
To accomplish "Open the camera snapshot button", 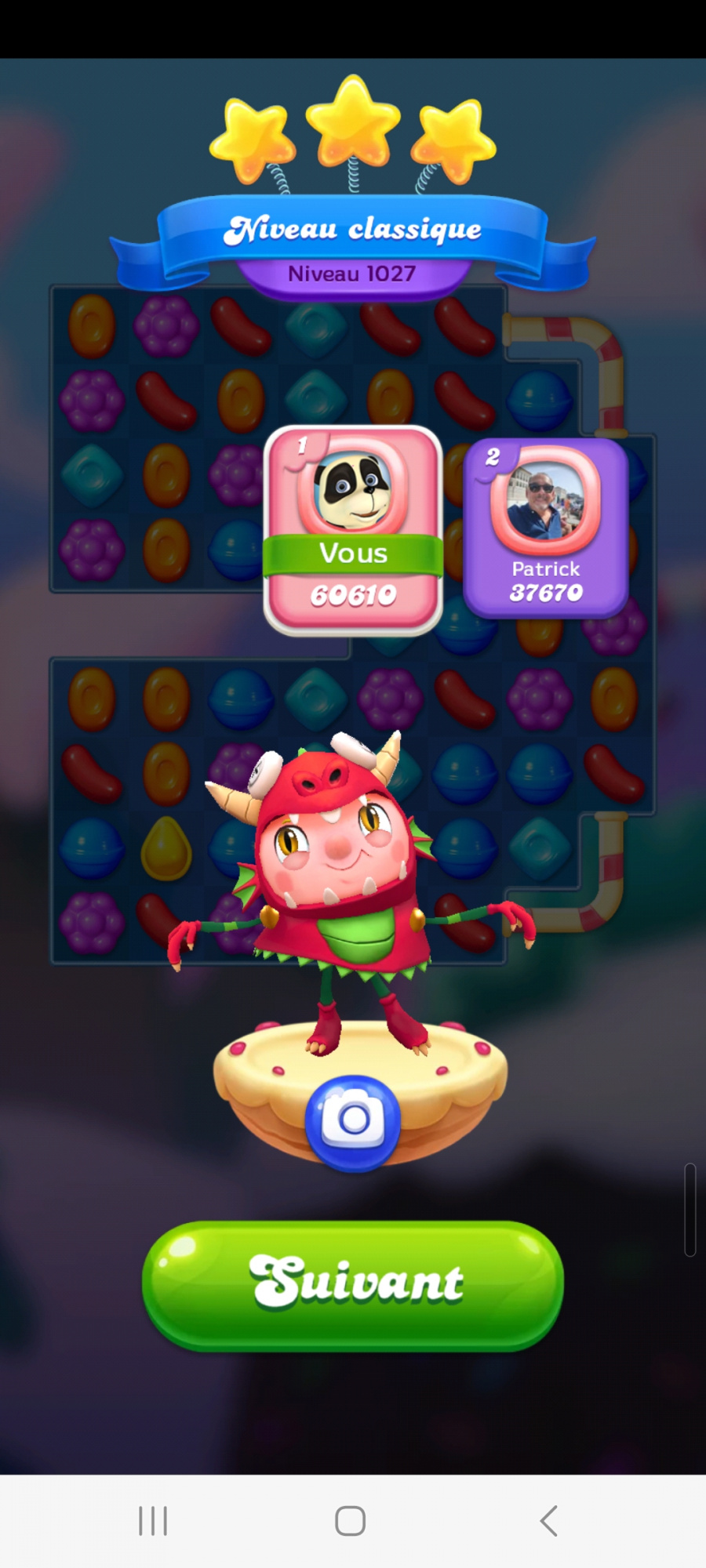I will click(x=353, y=1121).
